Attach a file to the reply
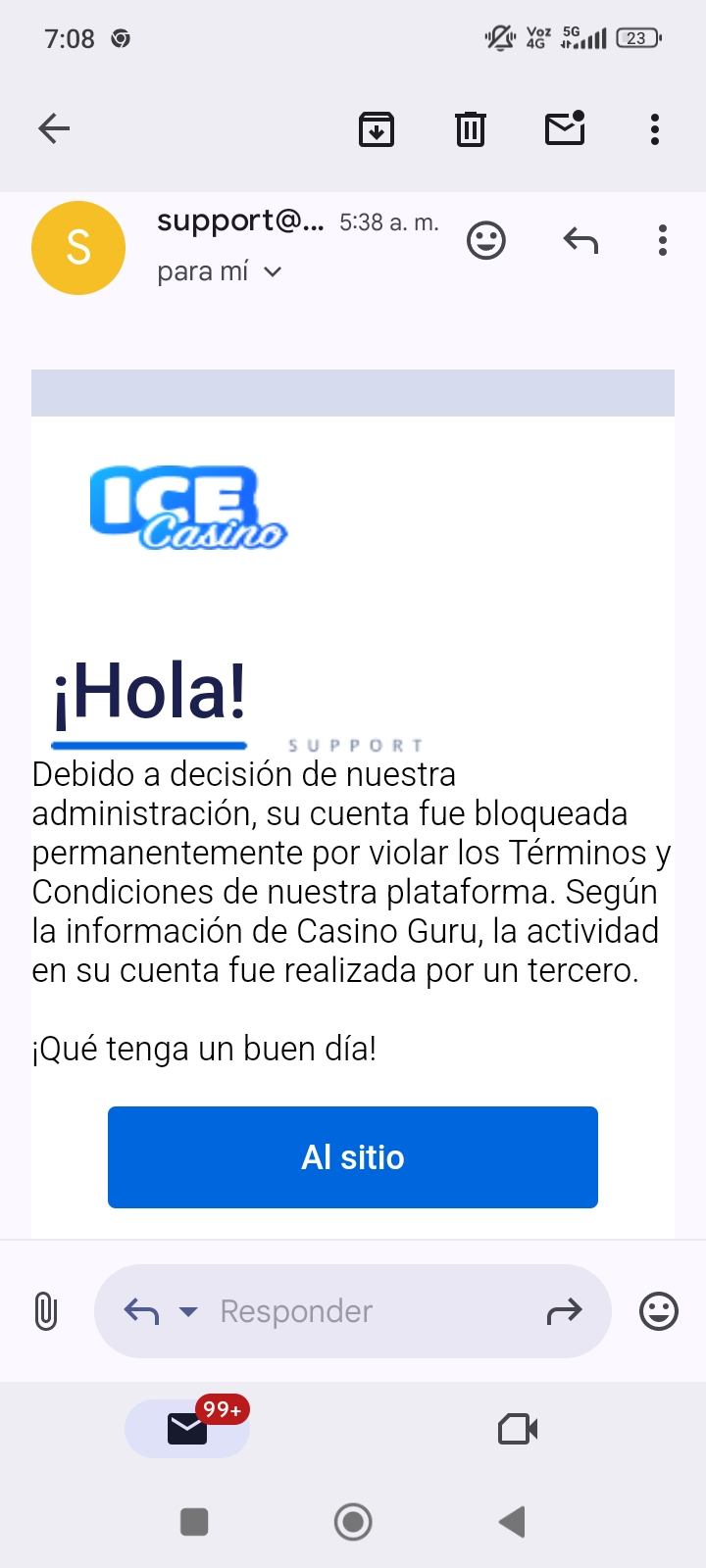706x1568 pixels. click(x=45, y=1311)
